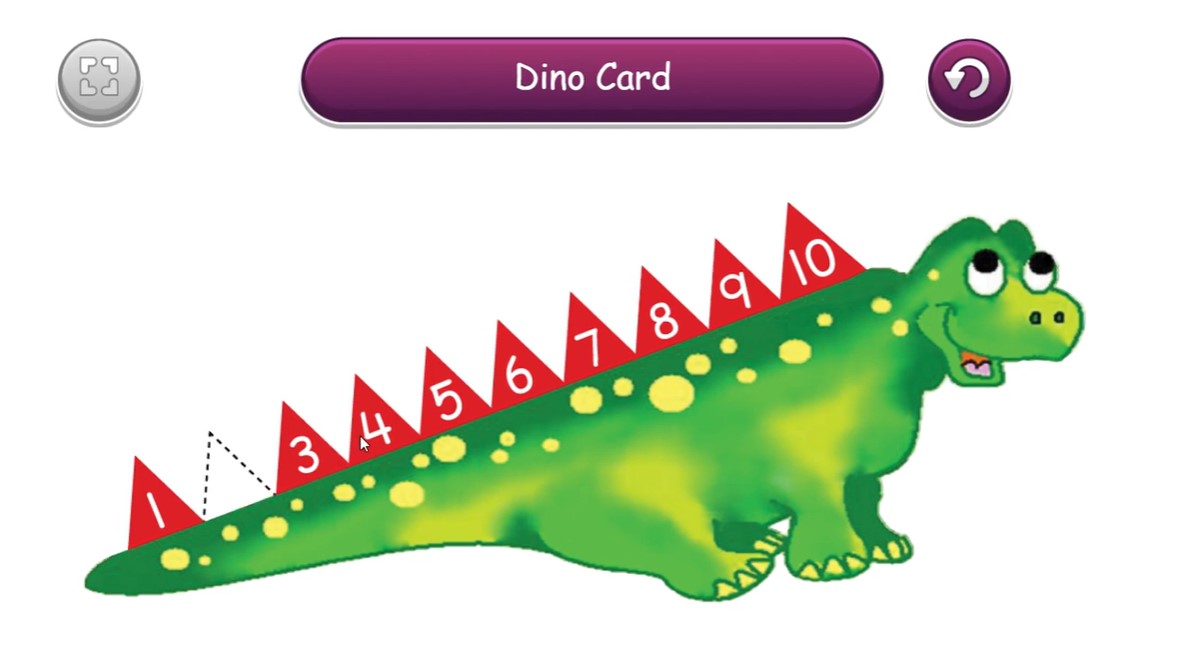Image resolution: width=1188 pixels, height=666 pixels.
Task: Toggle fullscreen mode
Action: [98, 78]
